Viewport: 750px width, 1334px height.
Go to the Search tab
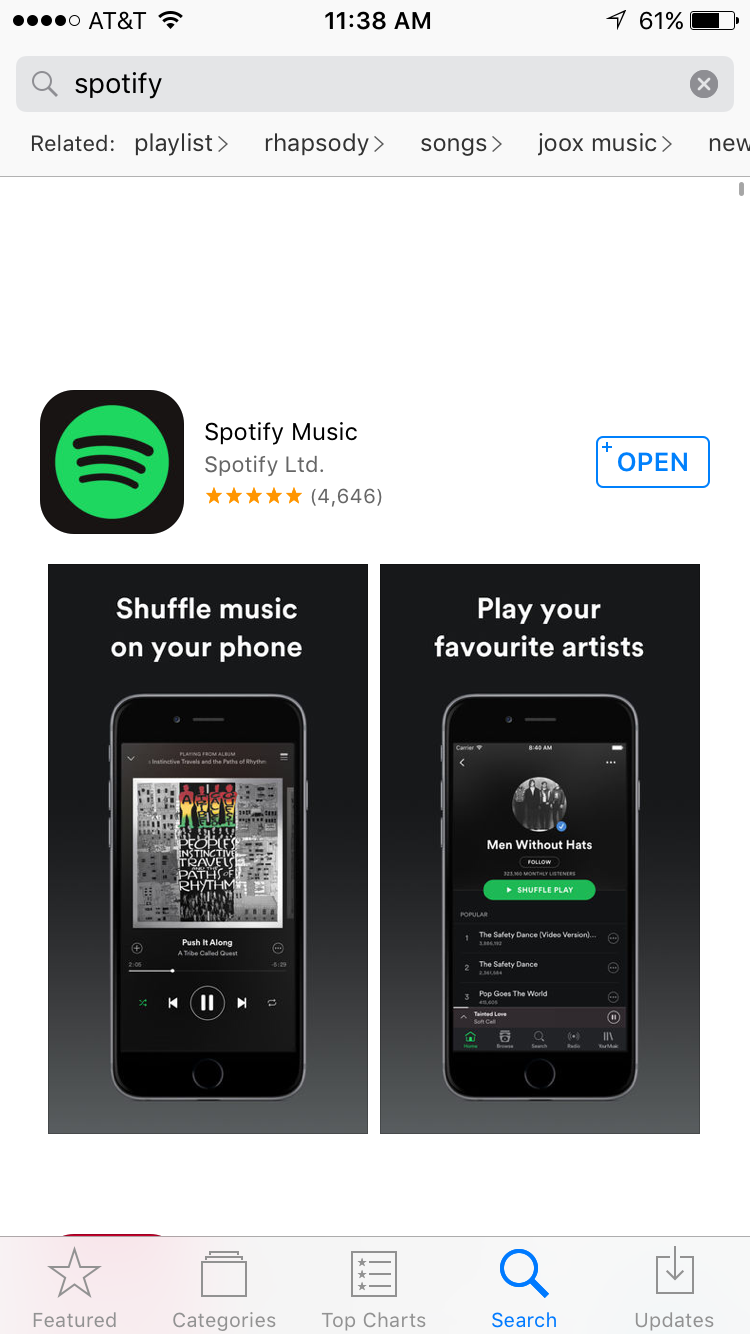(x=524, y=1290)
